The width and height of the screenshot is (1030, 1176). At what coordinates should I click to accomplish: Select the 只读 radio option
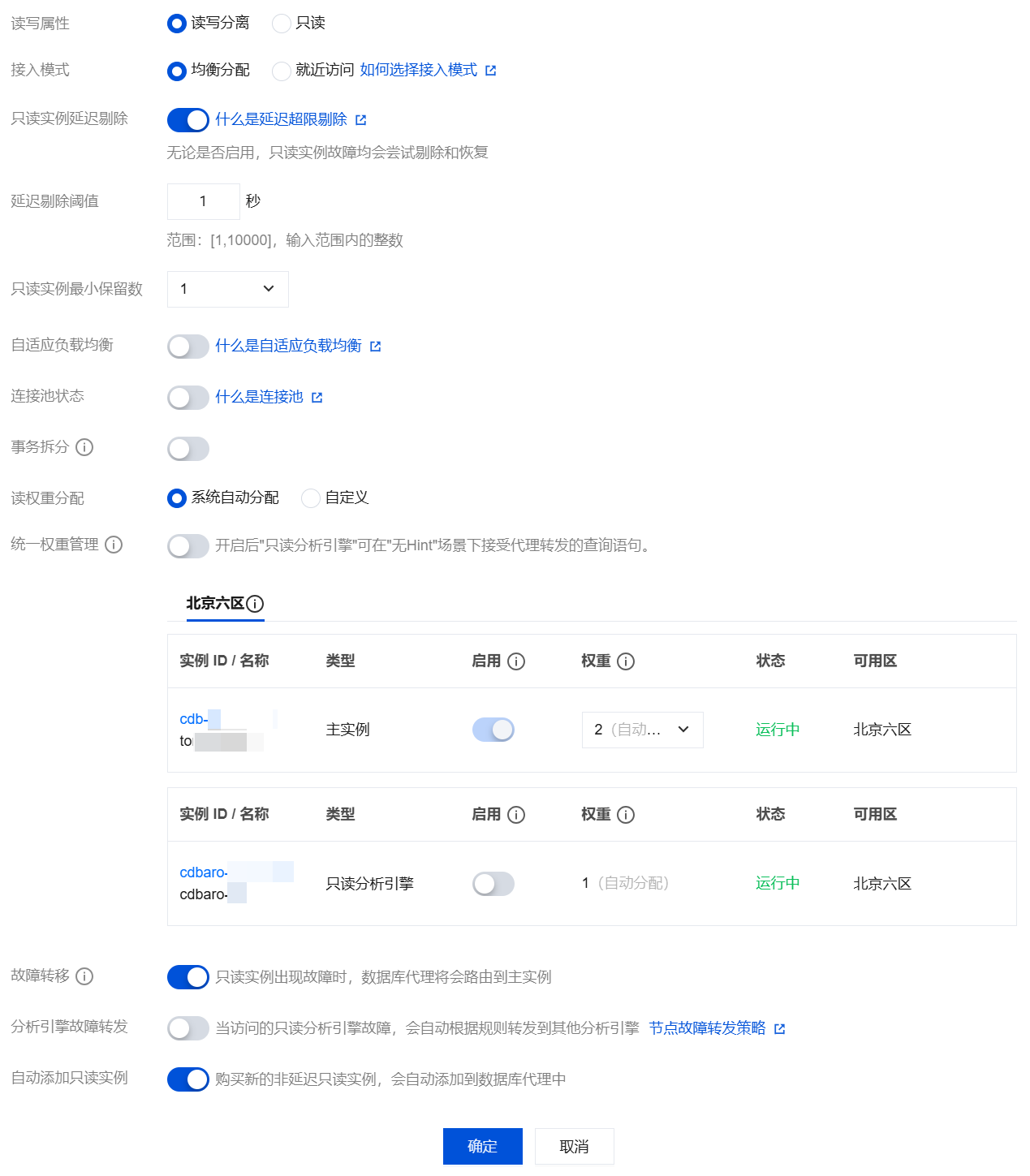pos(282,24)
